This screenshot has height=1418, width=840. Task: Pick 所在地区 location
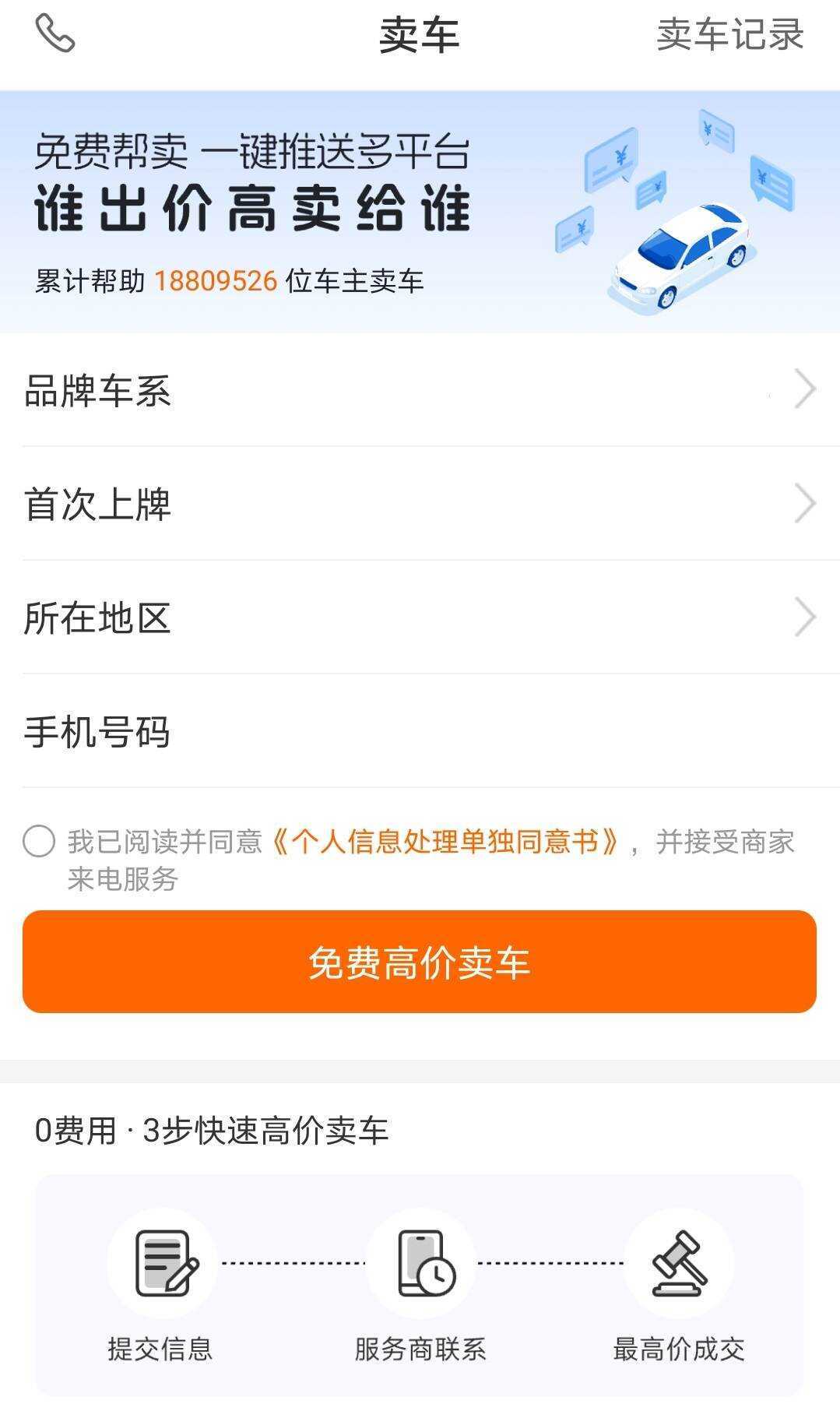point(420,618)
